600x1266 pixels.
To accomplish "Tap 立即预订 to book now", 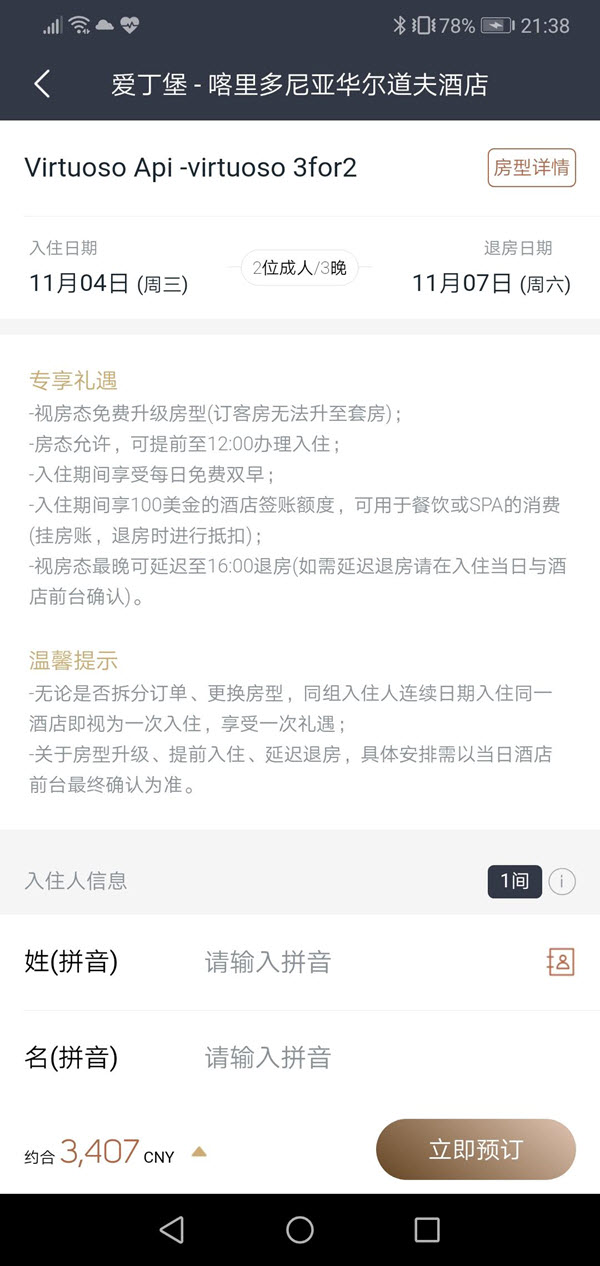I will (476, 1150).
